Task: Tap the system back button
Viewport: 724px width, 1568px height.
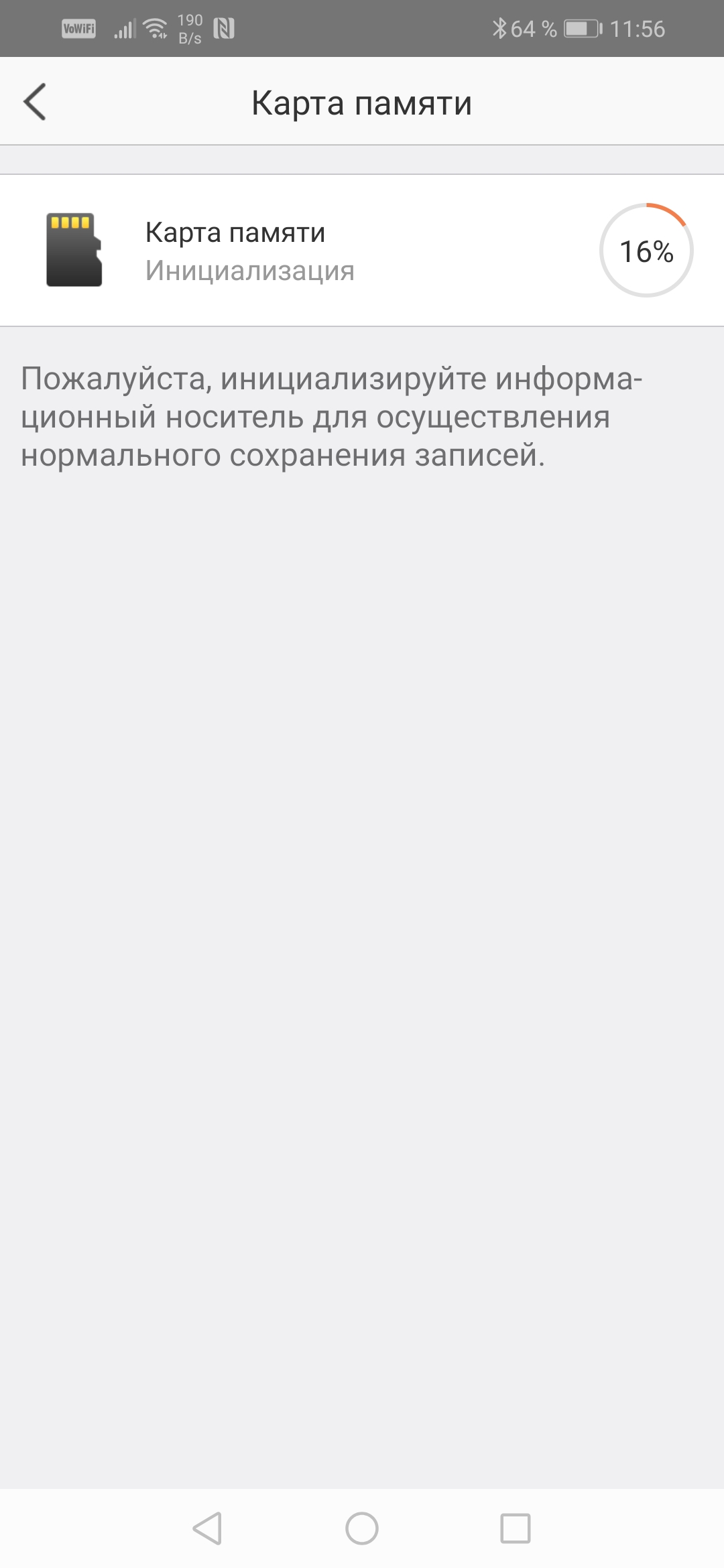Action: (x=207, y=1528)
